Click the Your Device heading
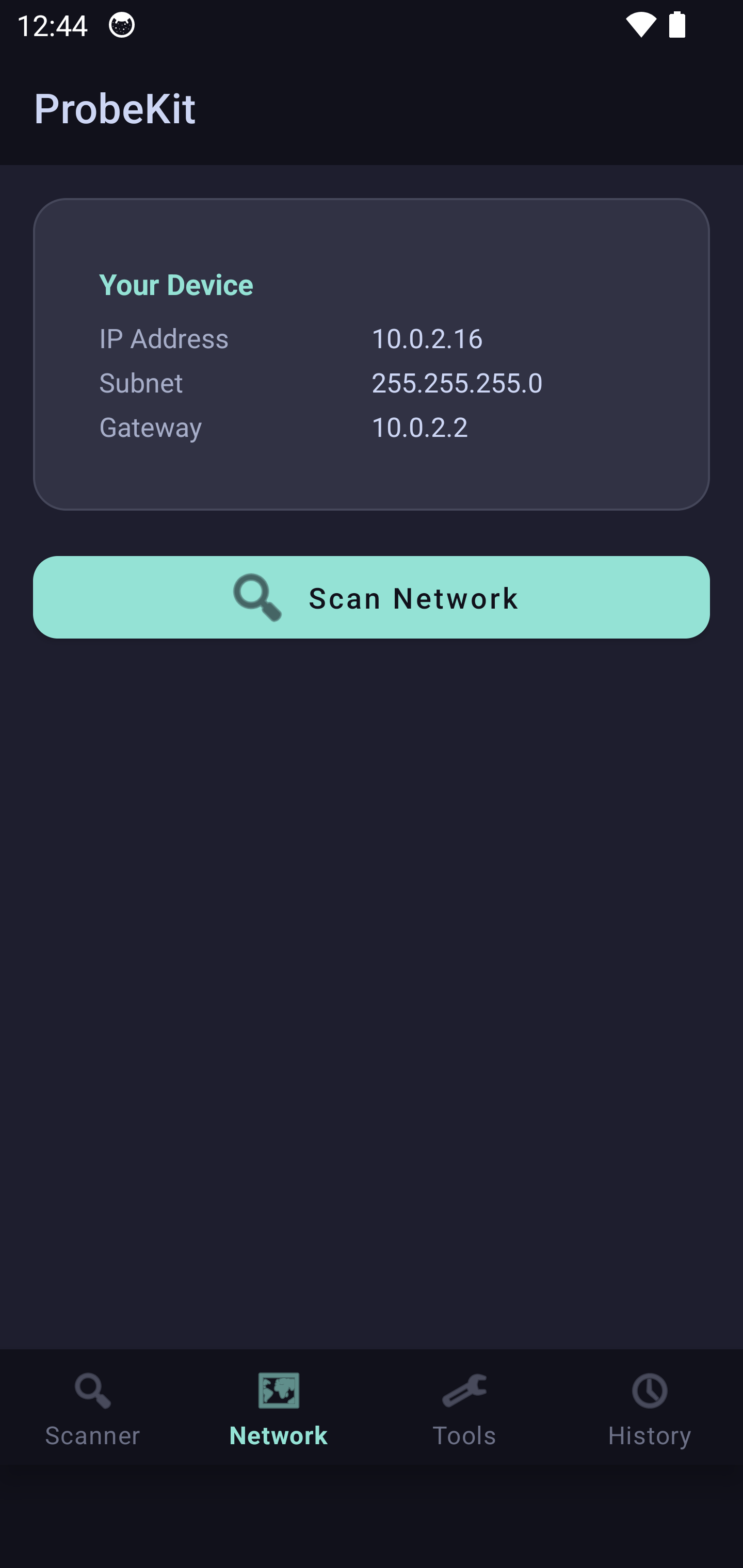Screen dimensions: 743x1568 point(175,284)
